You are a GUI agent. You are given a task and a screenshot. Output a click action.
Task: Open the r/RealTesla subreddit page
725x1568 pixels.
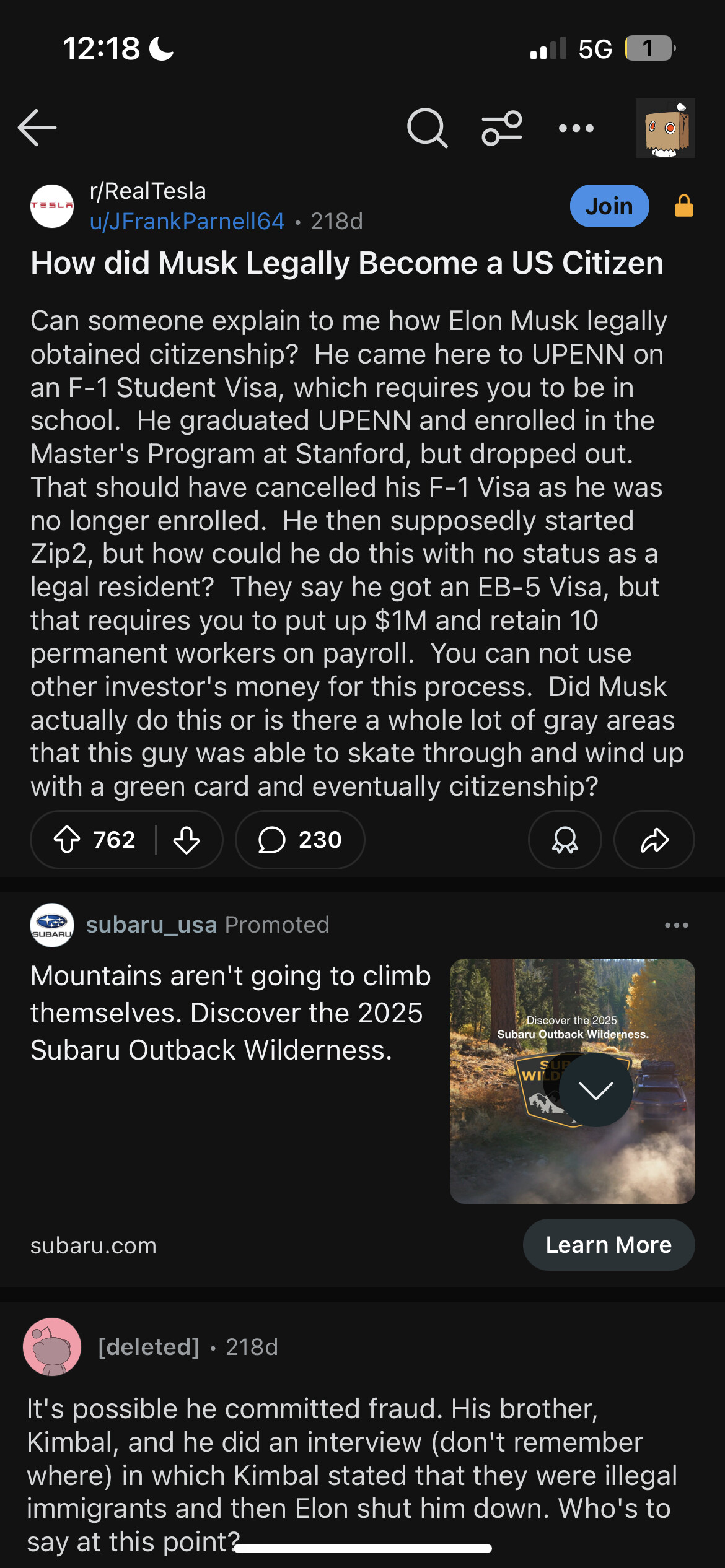[x=147, y=191]
